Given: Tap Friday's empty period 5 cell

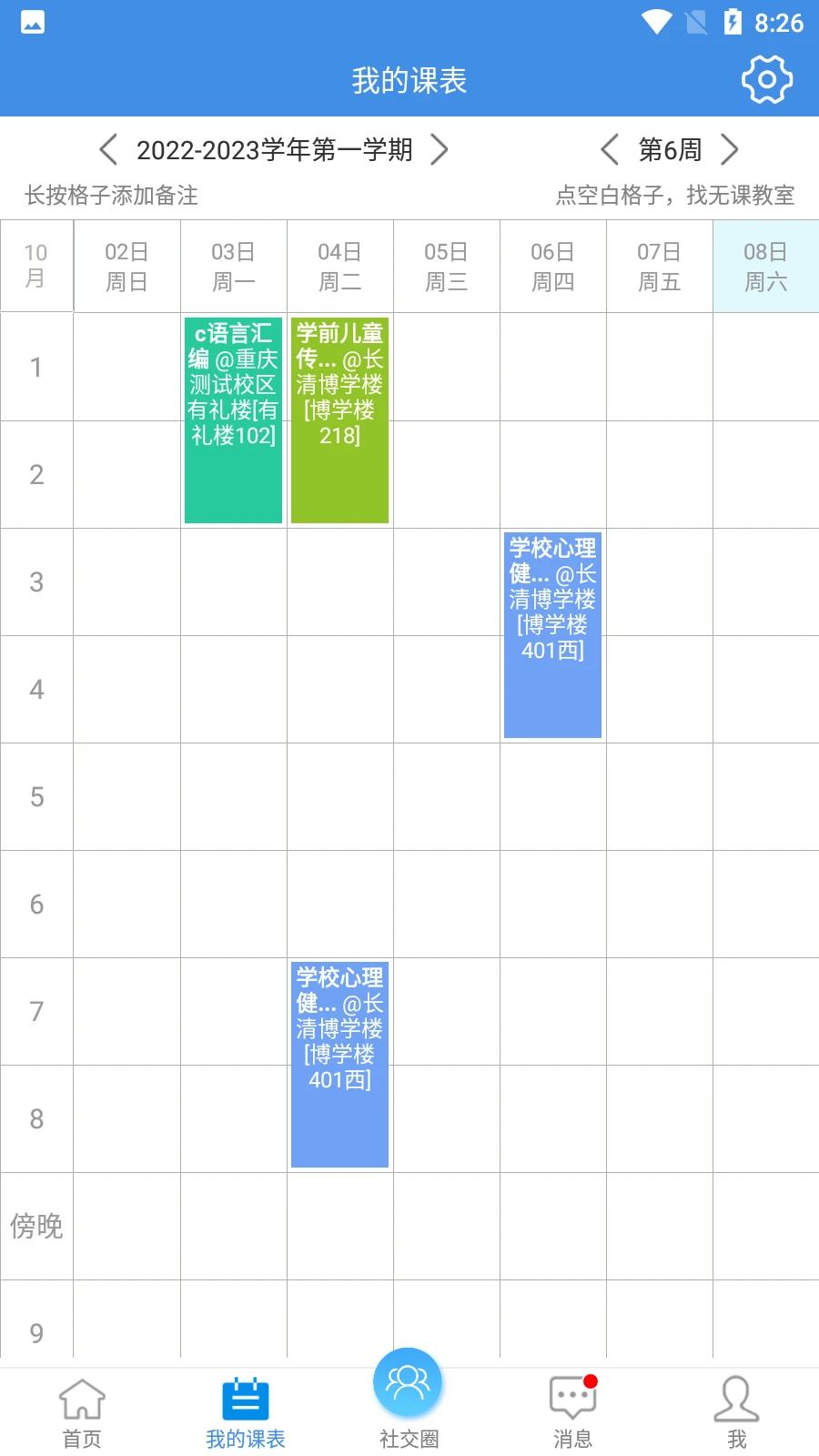Looking at the screenshot, I should coord(659,796).
